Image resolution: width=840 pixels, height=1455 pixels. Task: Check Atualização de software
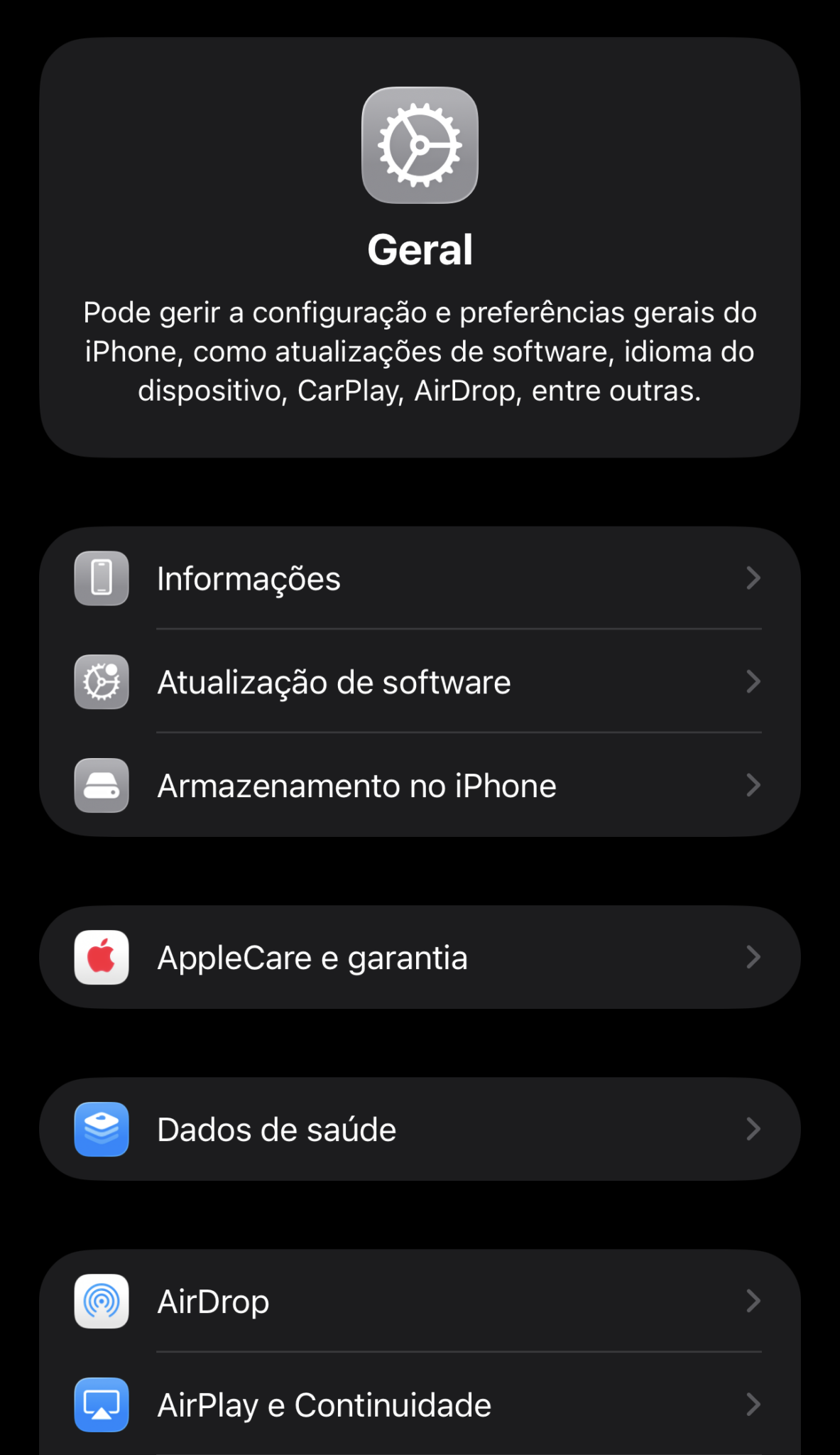click(x=419, y=682)
